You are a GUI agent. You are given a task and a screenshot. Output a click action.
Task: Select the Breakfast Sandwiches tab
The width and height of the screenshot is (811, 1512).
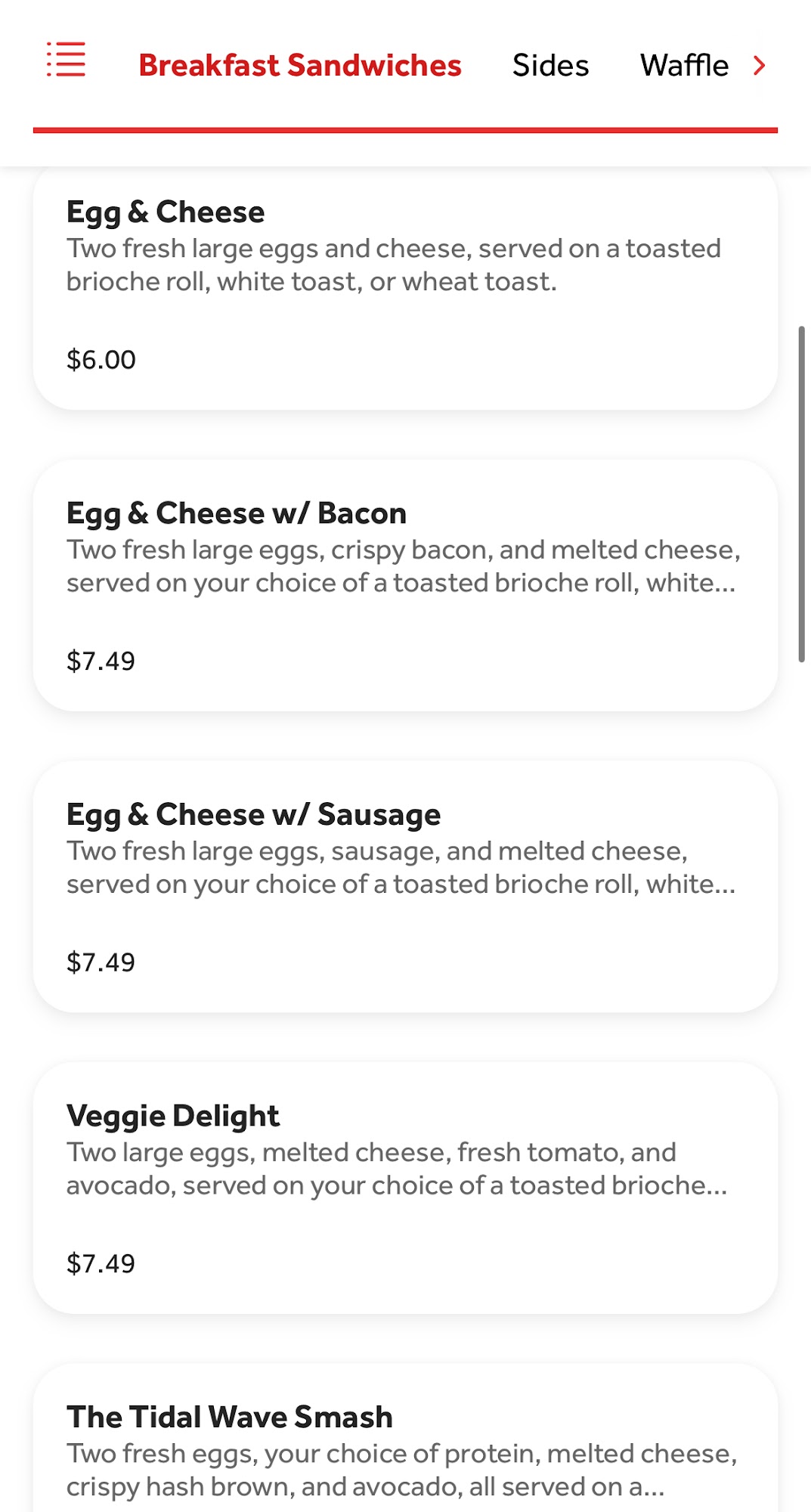pyautogui.click(x=299, y=66)
